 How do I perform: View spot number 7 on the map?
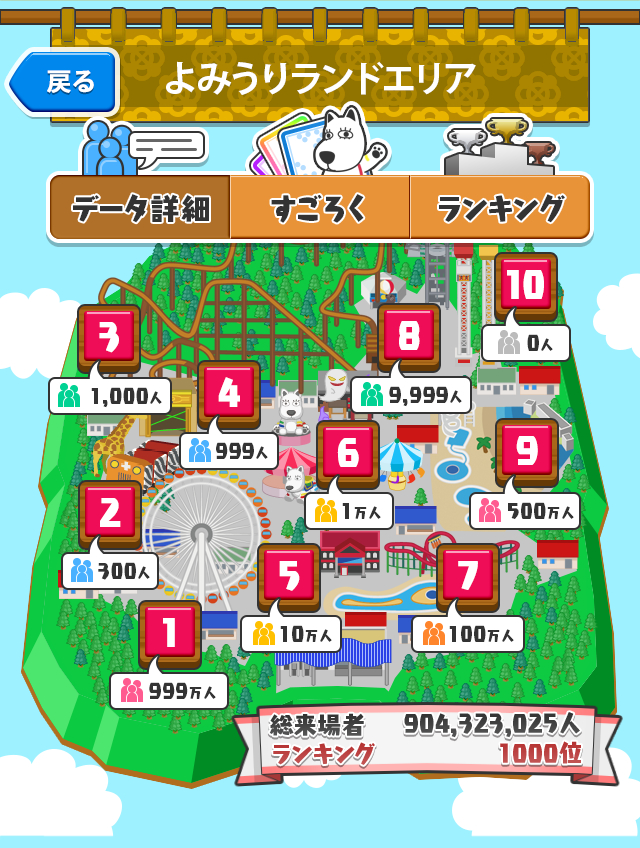(468, 576)
